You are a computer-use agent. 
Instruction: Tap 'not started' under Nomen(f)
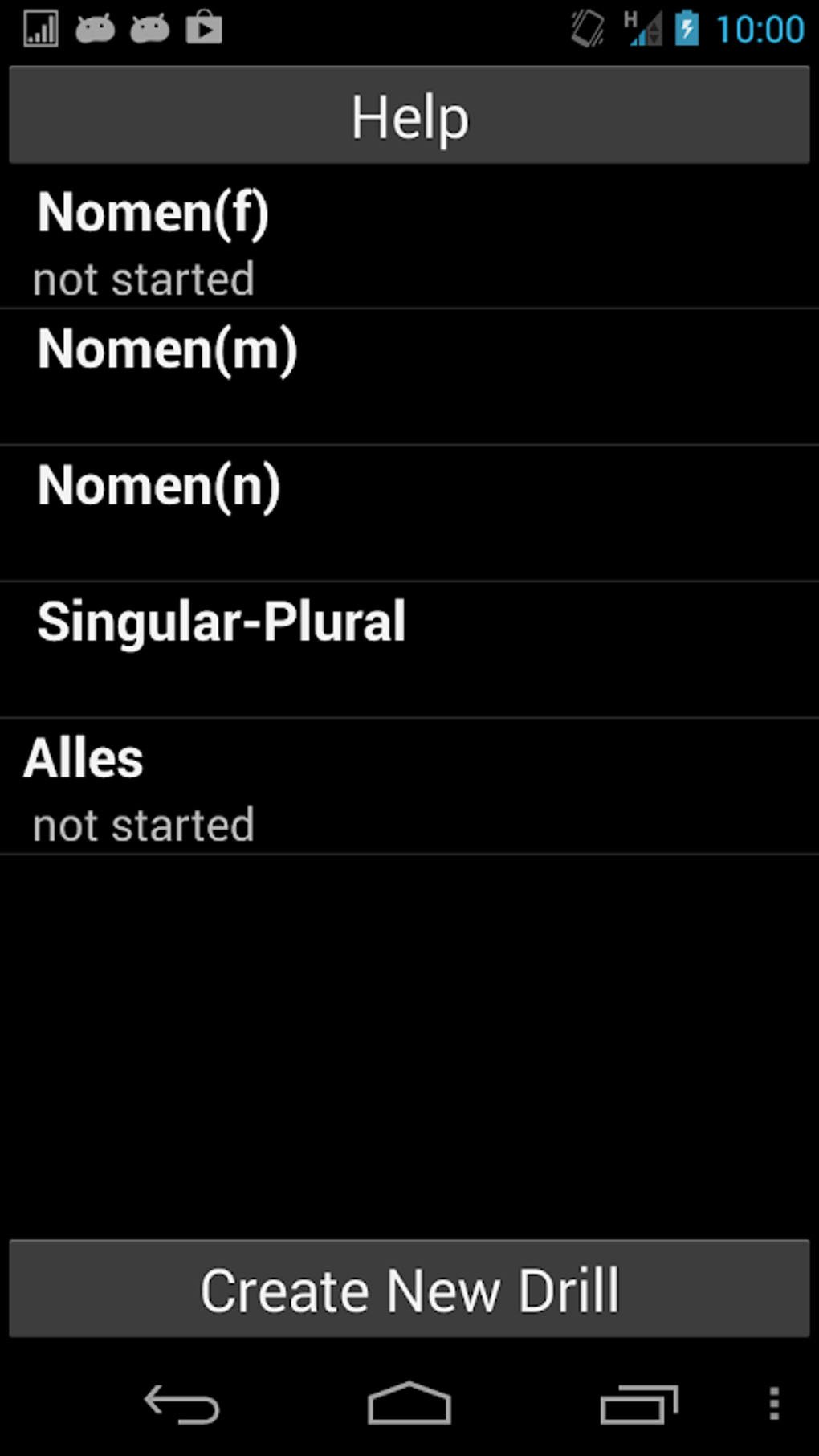tap(142, 277)
